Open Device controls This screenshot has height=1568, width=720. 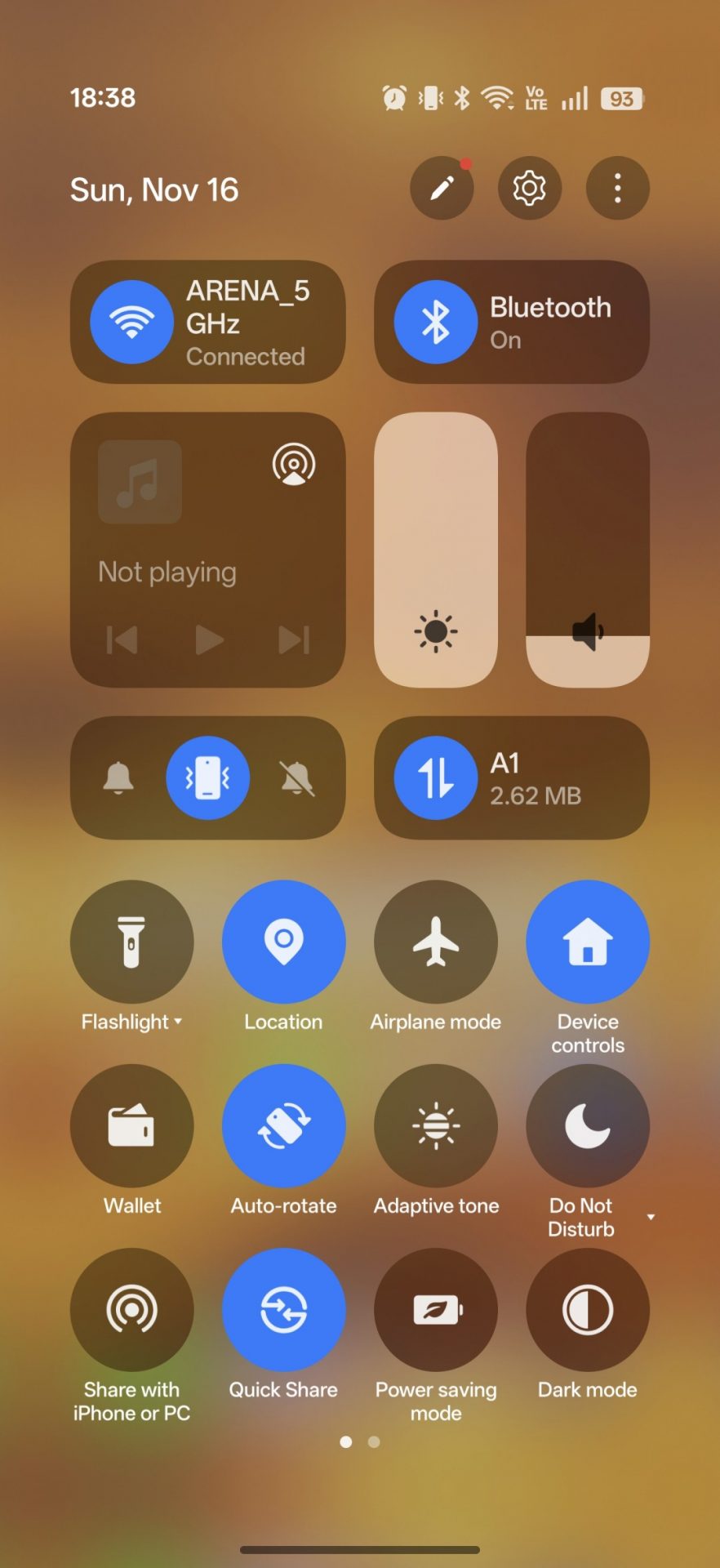pyautogui.click(x=588, y=942)
